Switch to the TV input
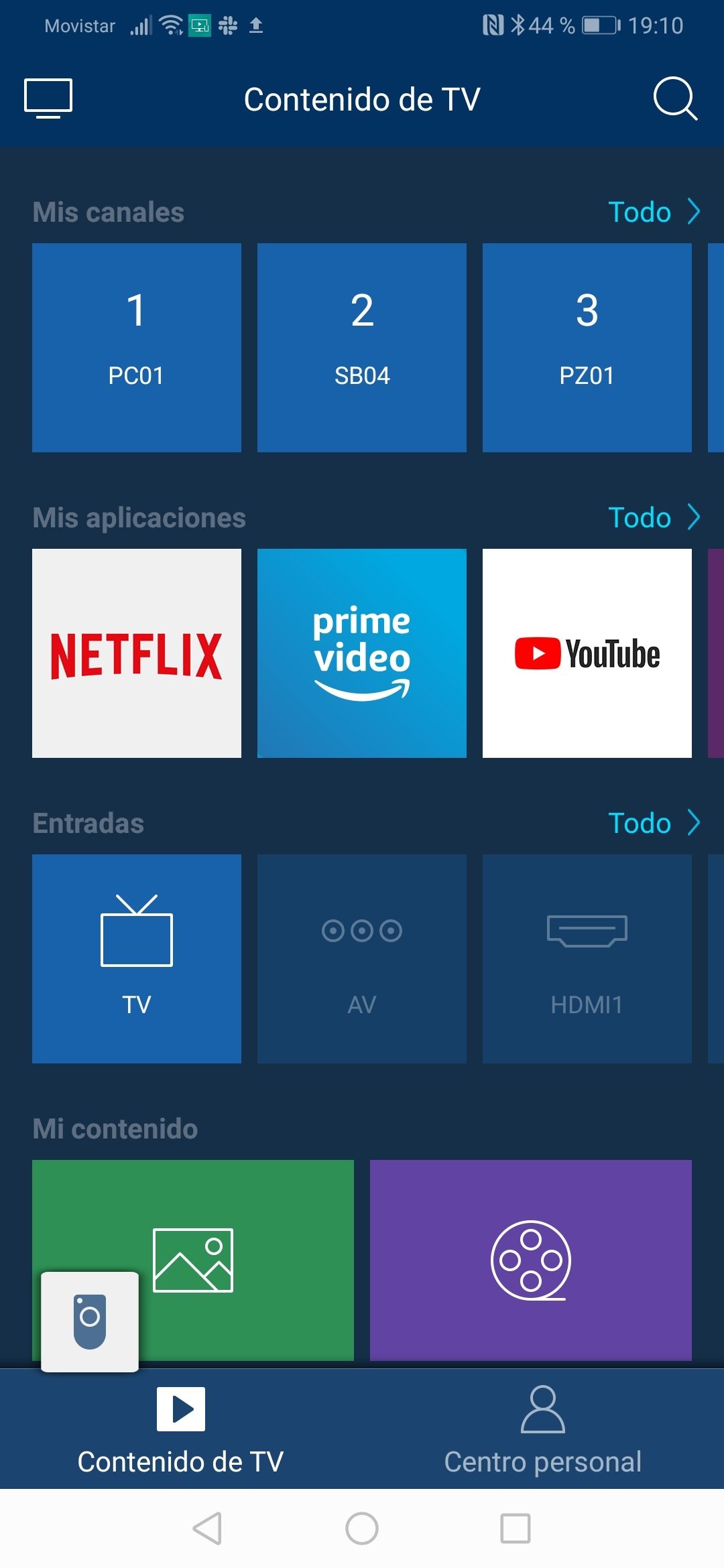This screenshot has width=724, height=1568. (x=137, y=958)
